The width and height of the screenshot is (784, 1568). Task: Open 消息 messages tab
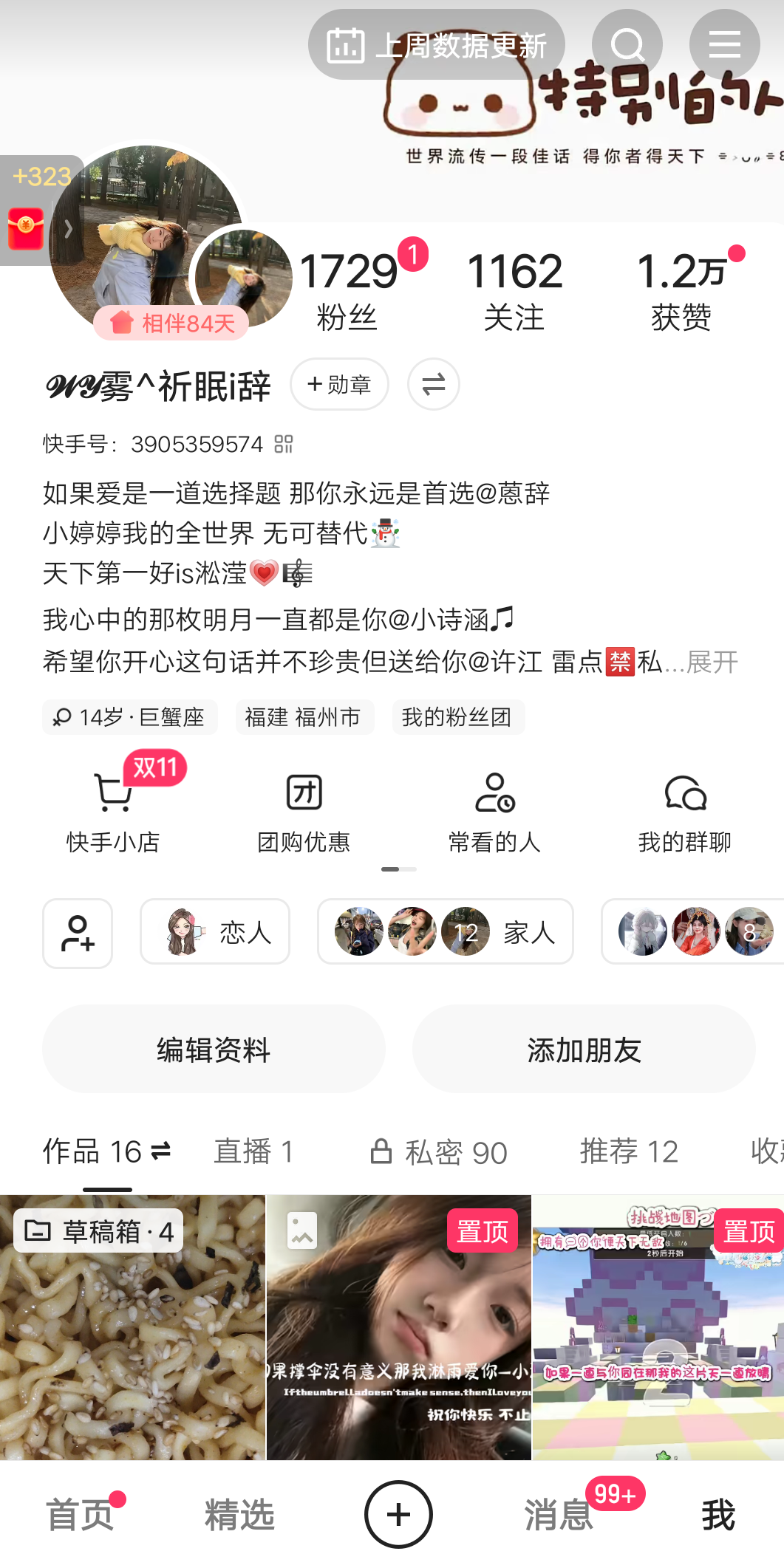[559, 1515]
